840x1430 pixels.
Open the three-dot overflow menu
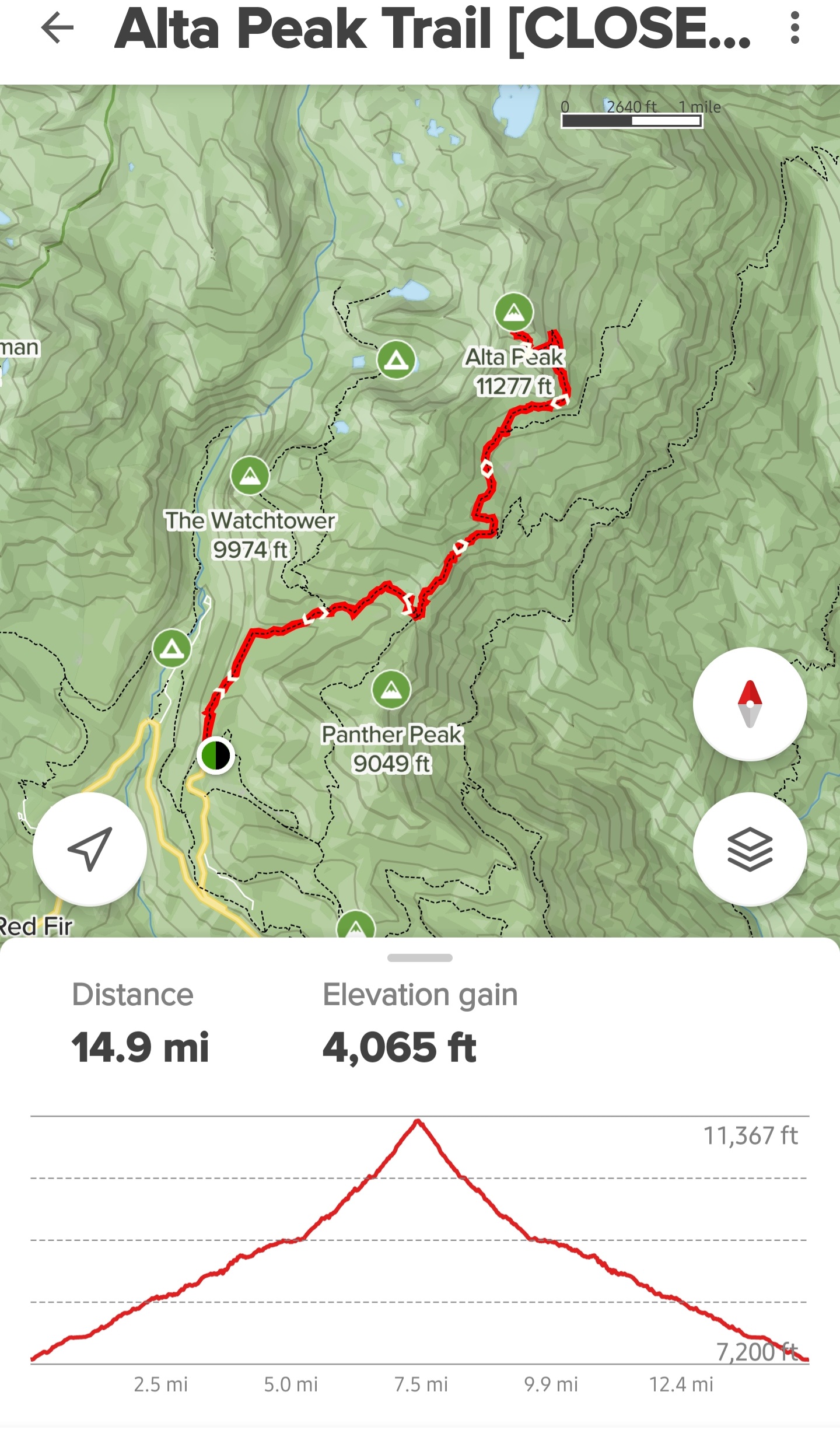794,28
